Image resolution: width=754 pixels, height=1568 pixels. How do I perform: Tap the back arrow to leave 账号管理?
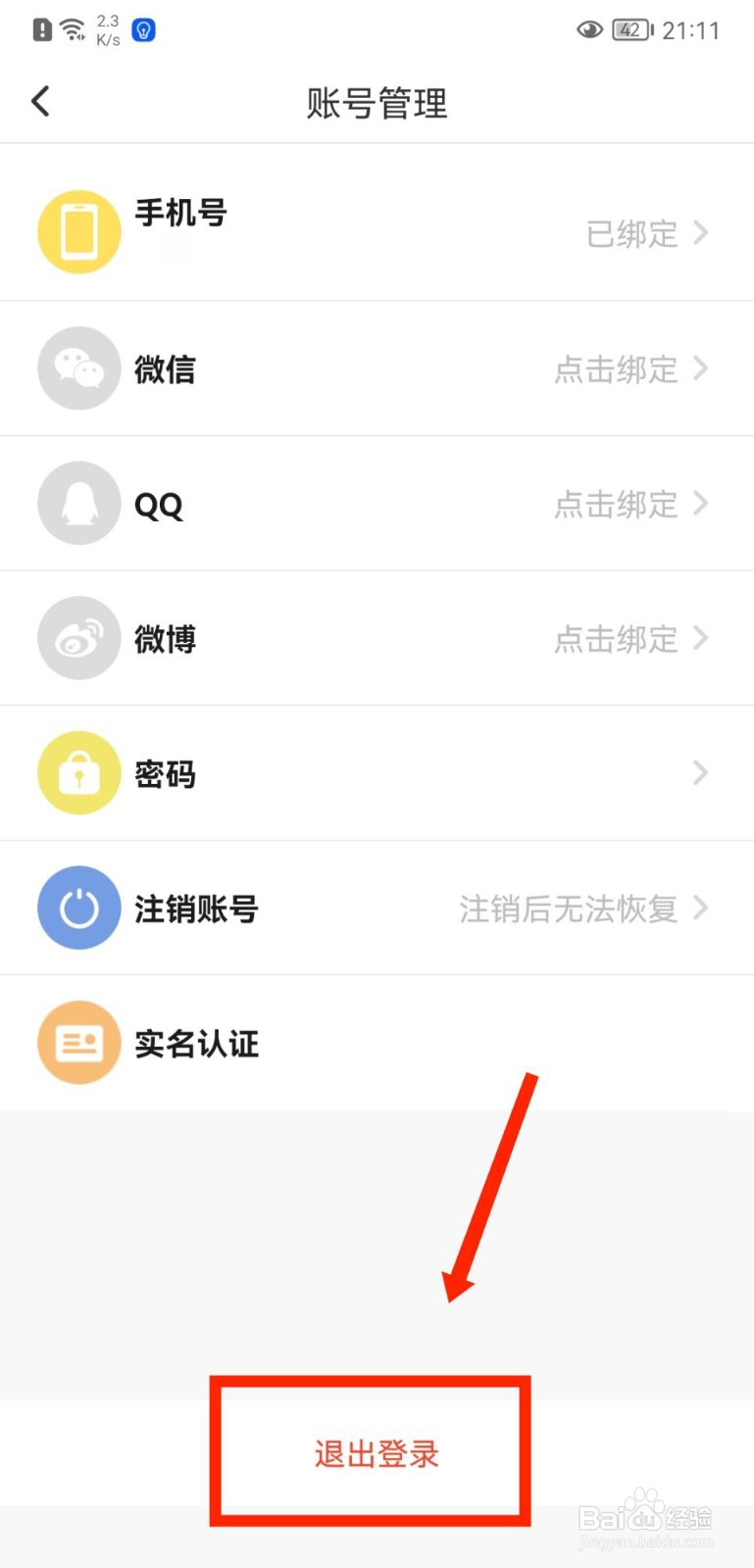[x=39, y=101]
